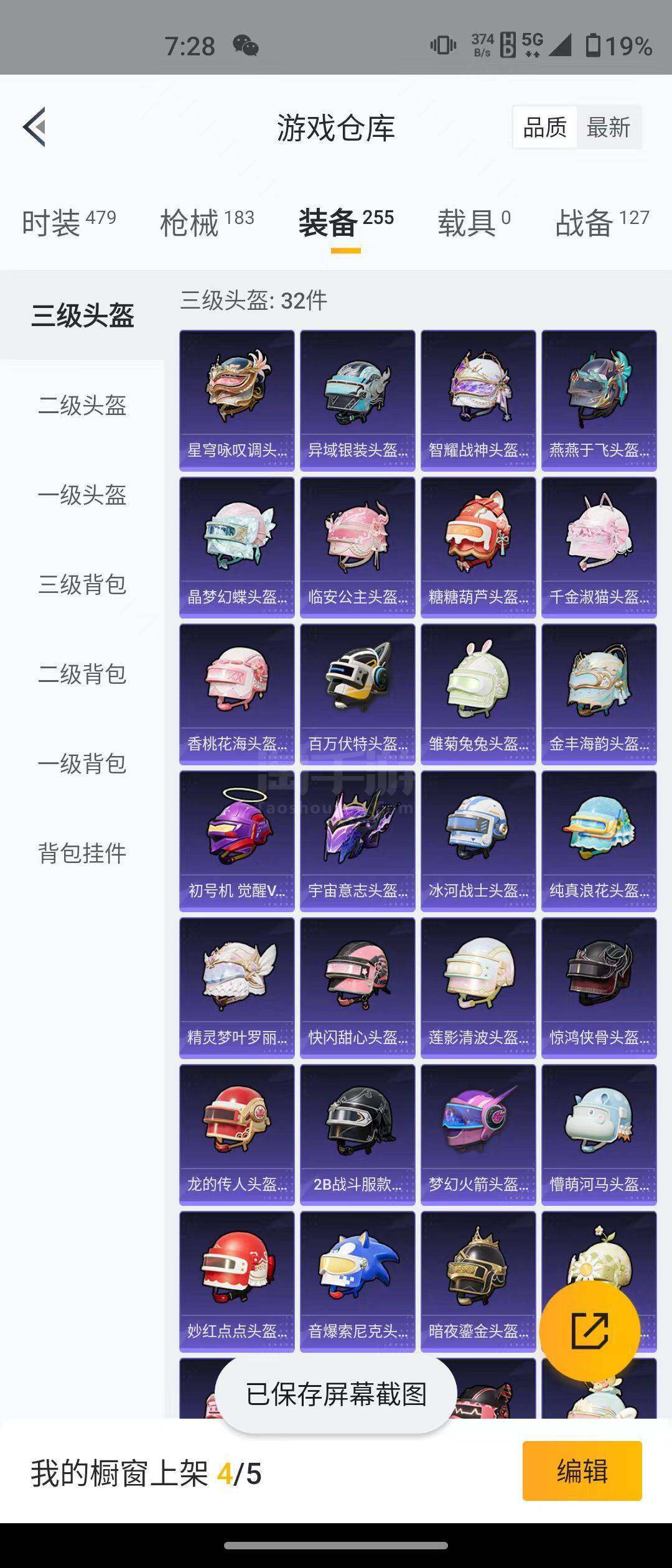Show the 二级背包 category
The image size is (672, 1568).
[82, 674]
